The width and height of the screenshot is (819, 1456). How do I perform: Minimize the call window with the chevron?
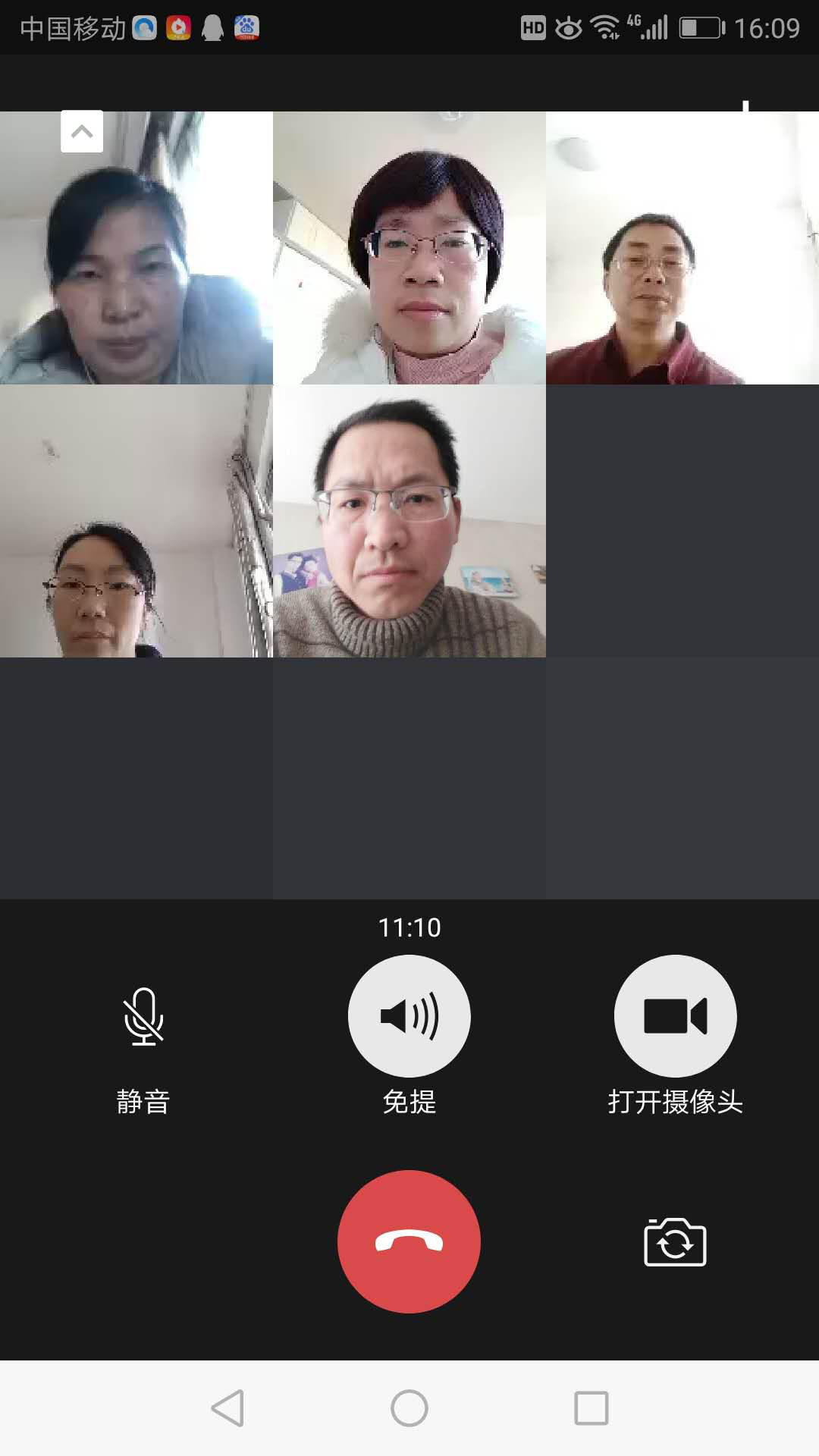coord(82,131)
